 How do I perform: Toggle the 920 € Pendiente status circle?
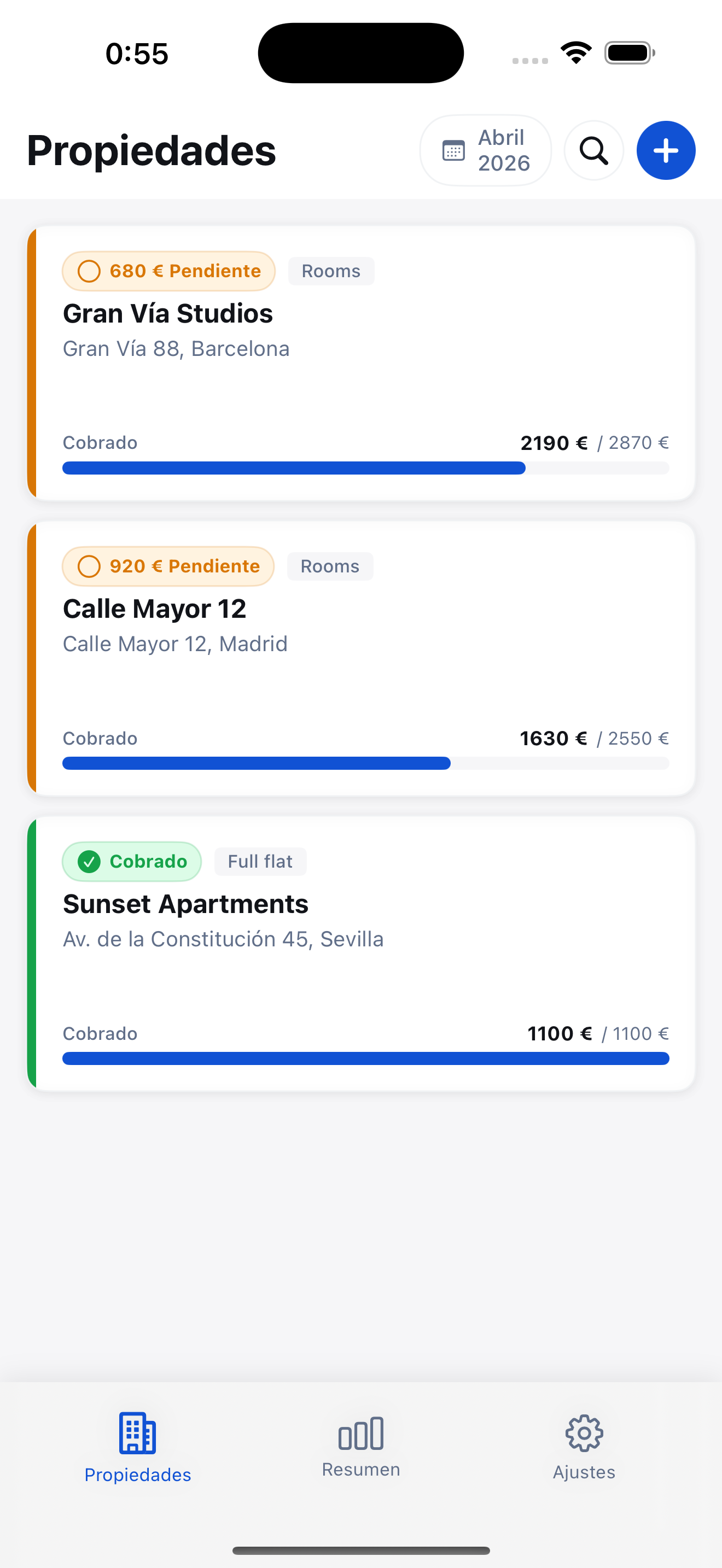click(x=90, y=565)
